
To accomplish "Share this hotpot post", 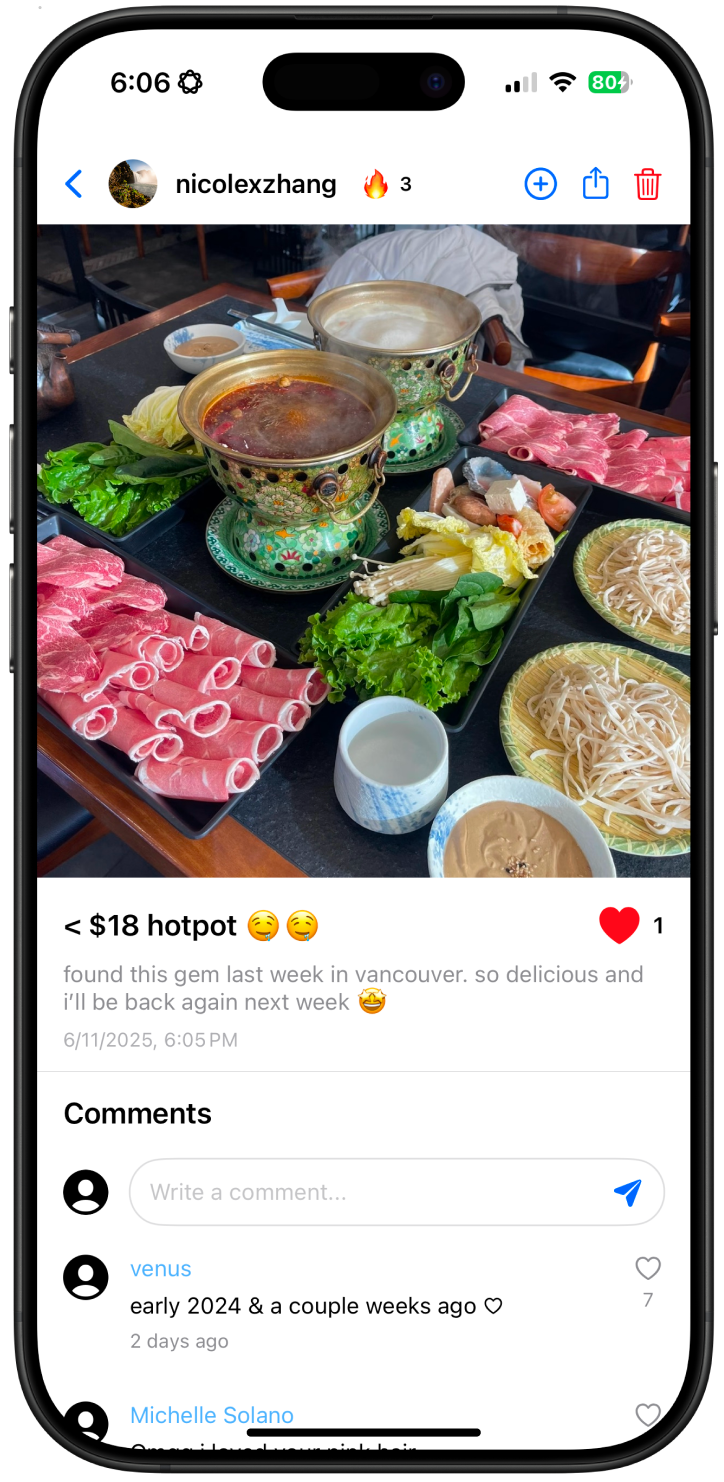I will [596, 184].
